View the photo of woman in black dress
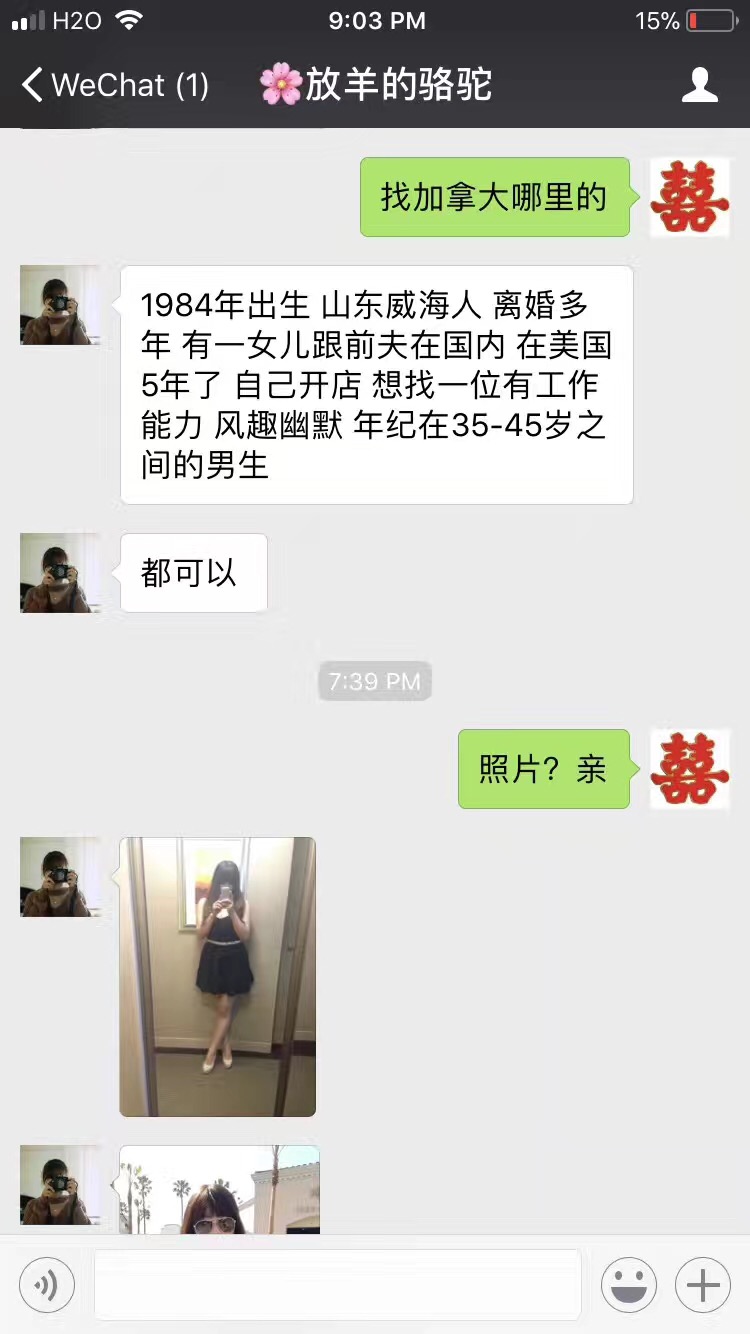Image resolution: width=750 pixels, height=1334 pixels. click(218, 976)
